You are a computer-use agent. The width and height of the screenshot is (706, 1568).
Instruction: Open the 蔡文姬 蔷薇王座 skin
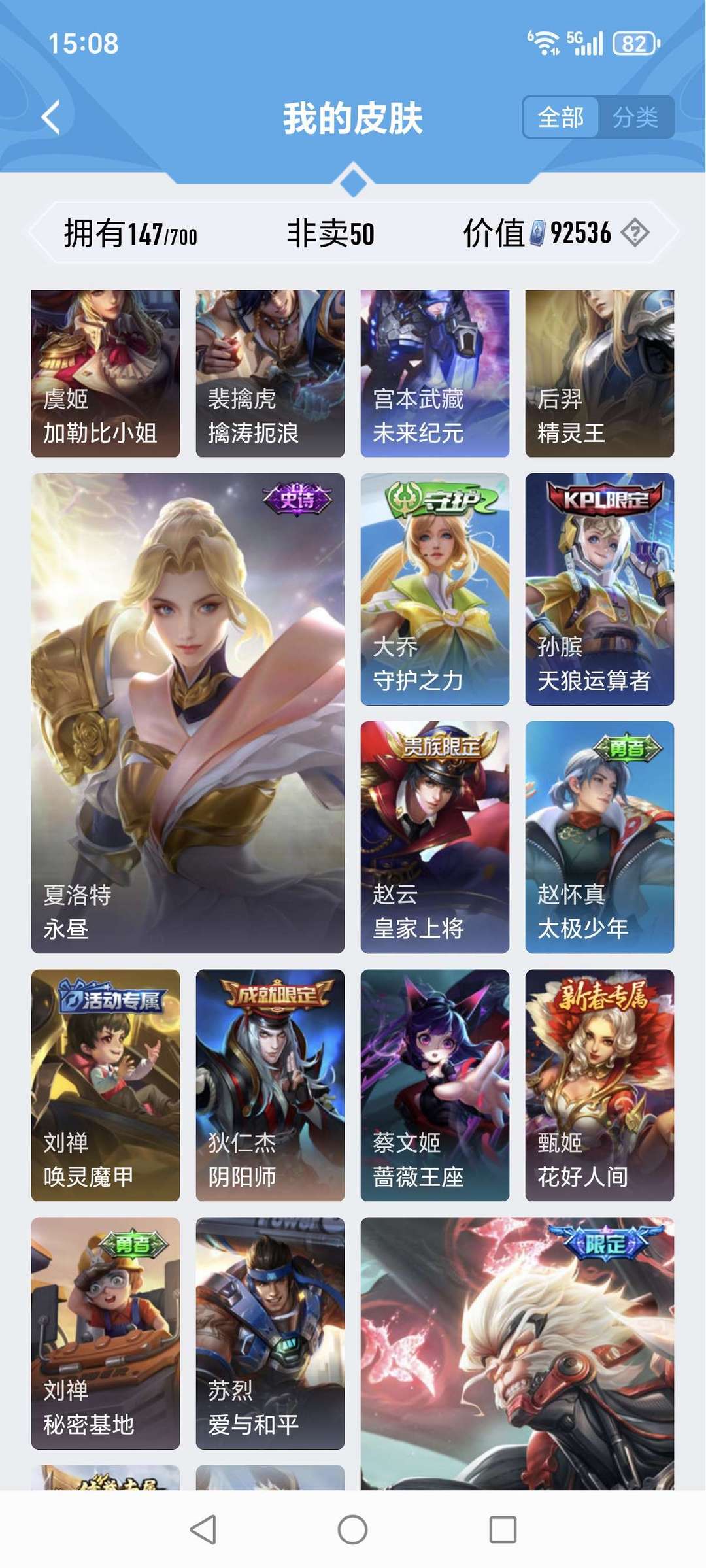tap(435, 1085)
